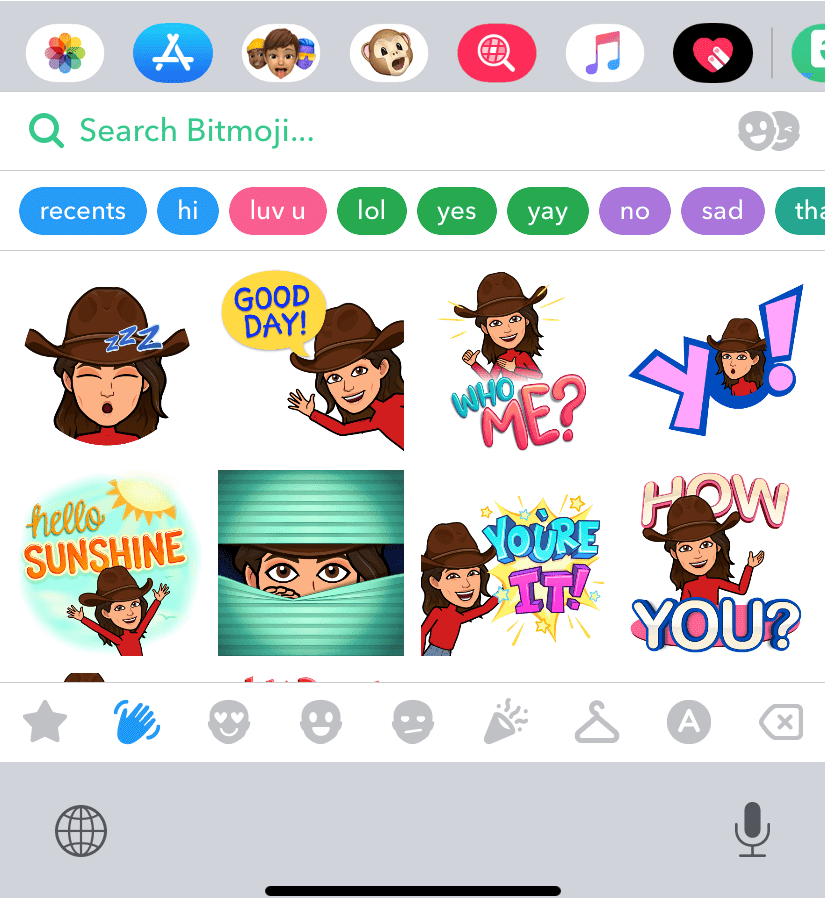Image resolution: width=825 pixels, height=898 pixels.
Task: Select the recents chip
Action: (x=83, y=211)
